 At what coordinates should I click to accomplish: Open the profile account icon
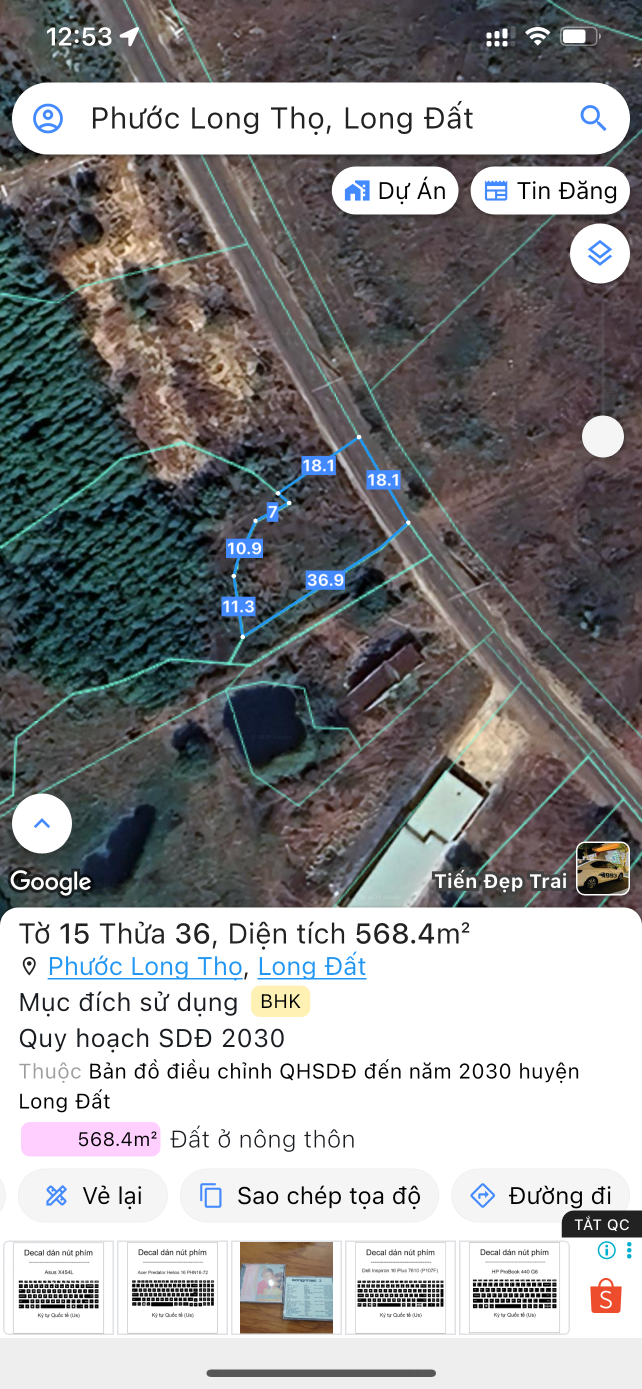click(x=48, y=118)
